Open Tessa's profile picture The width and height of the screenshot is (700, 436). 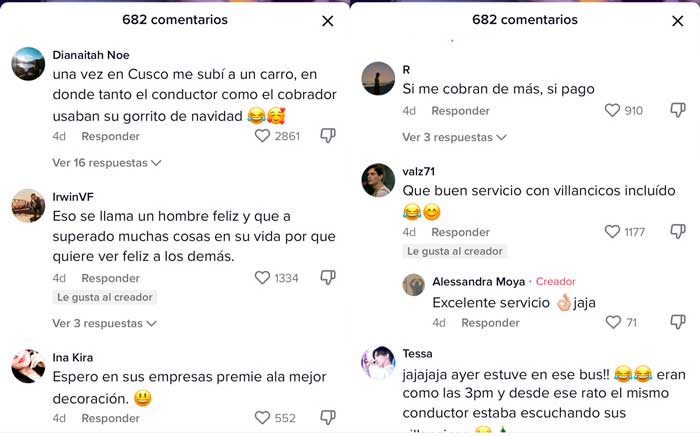pyautogui.click(x=378, y=362)
